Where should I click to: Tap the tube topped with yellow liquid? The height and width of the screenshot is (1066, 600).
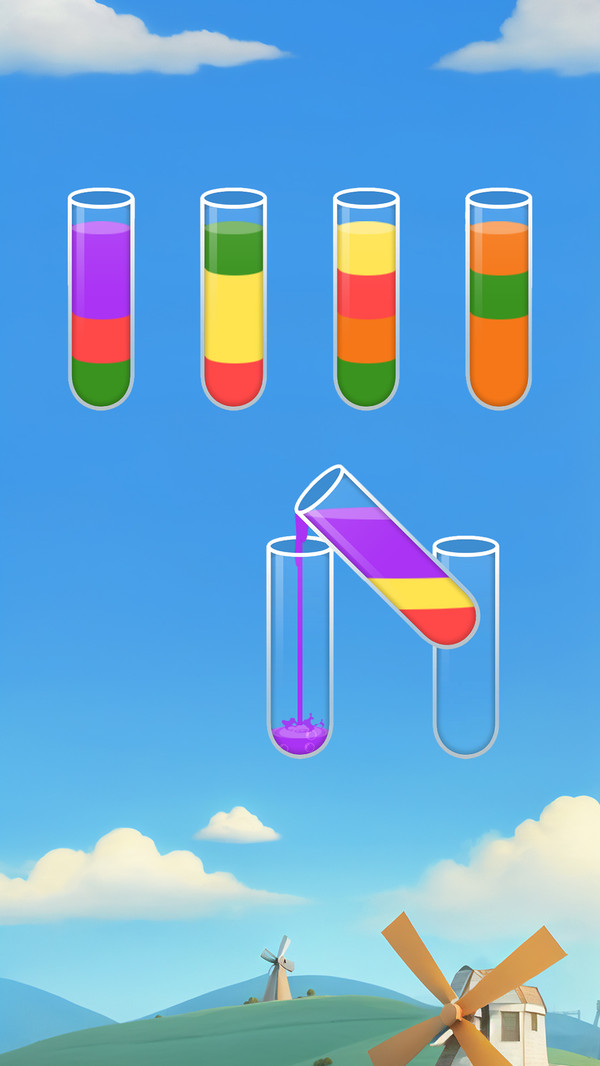click(x=366, y=300)
